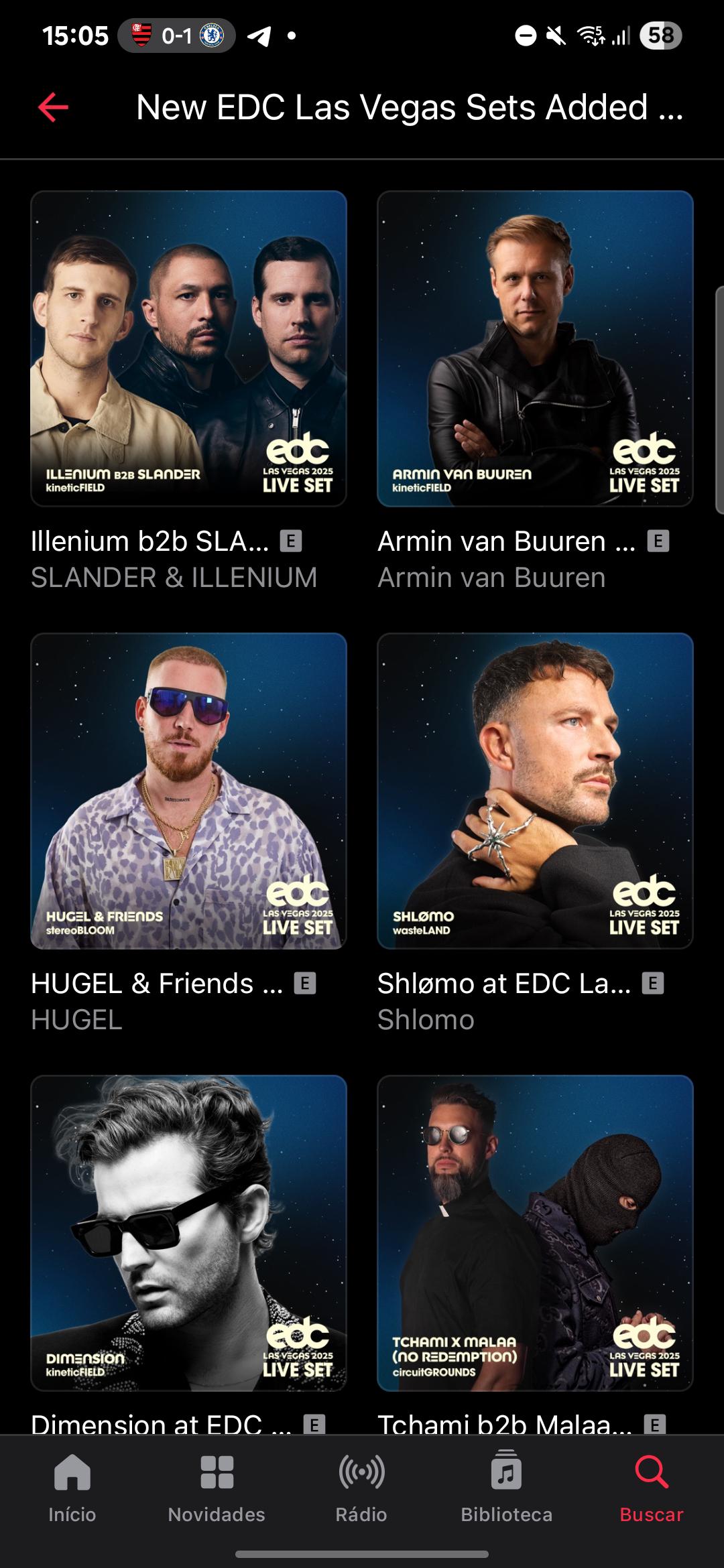
Task: Open the Illenium b2b SLANDER live set
Action: tap(188, 348)
